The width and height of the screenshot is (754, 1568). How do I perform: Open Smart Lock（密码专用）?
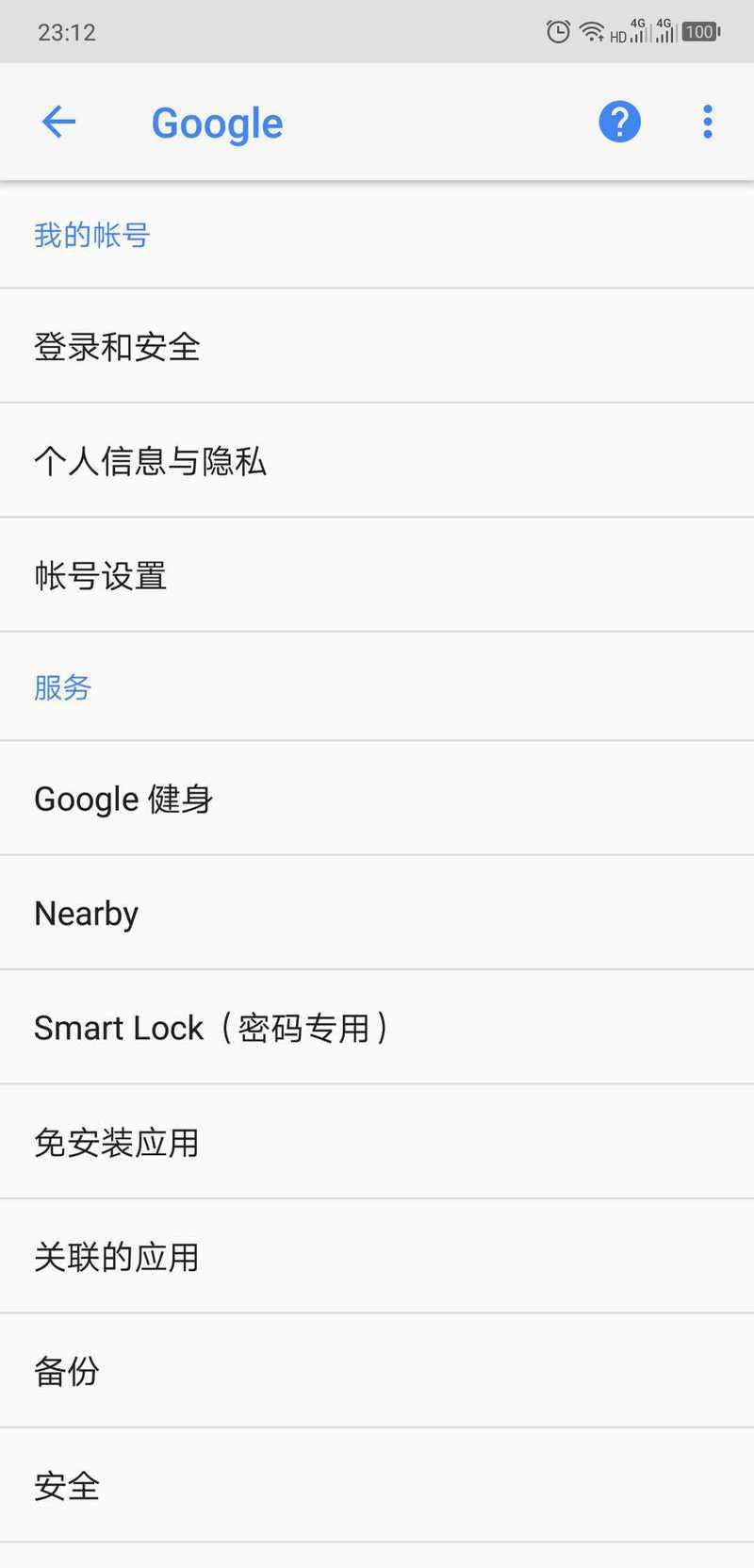[x=377, y=1028]
